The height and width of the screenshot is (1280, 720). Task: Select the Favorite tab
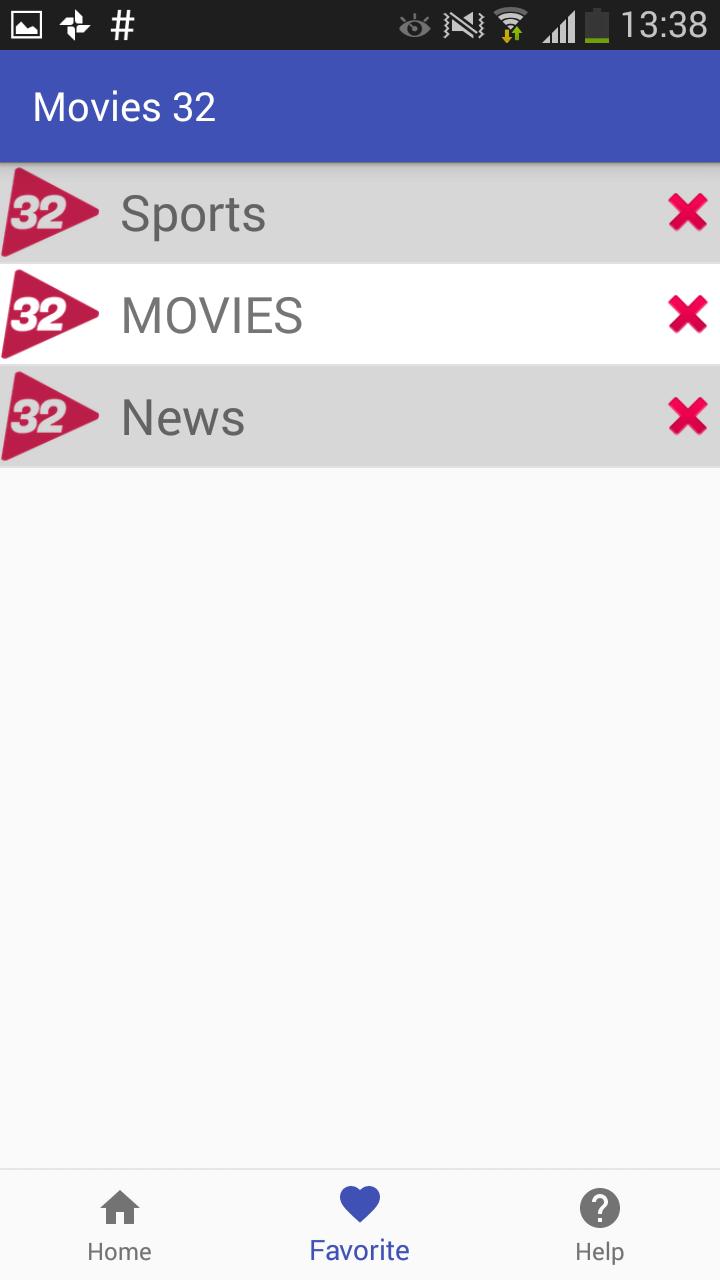pos(359,1222)
